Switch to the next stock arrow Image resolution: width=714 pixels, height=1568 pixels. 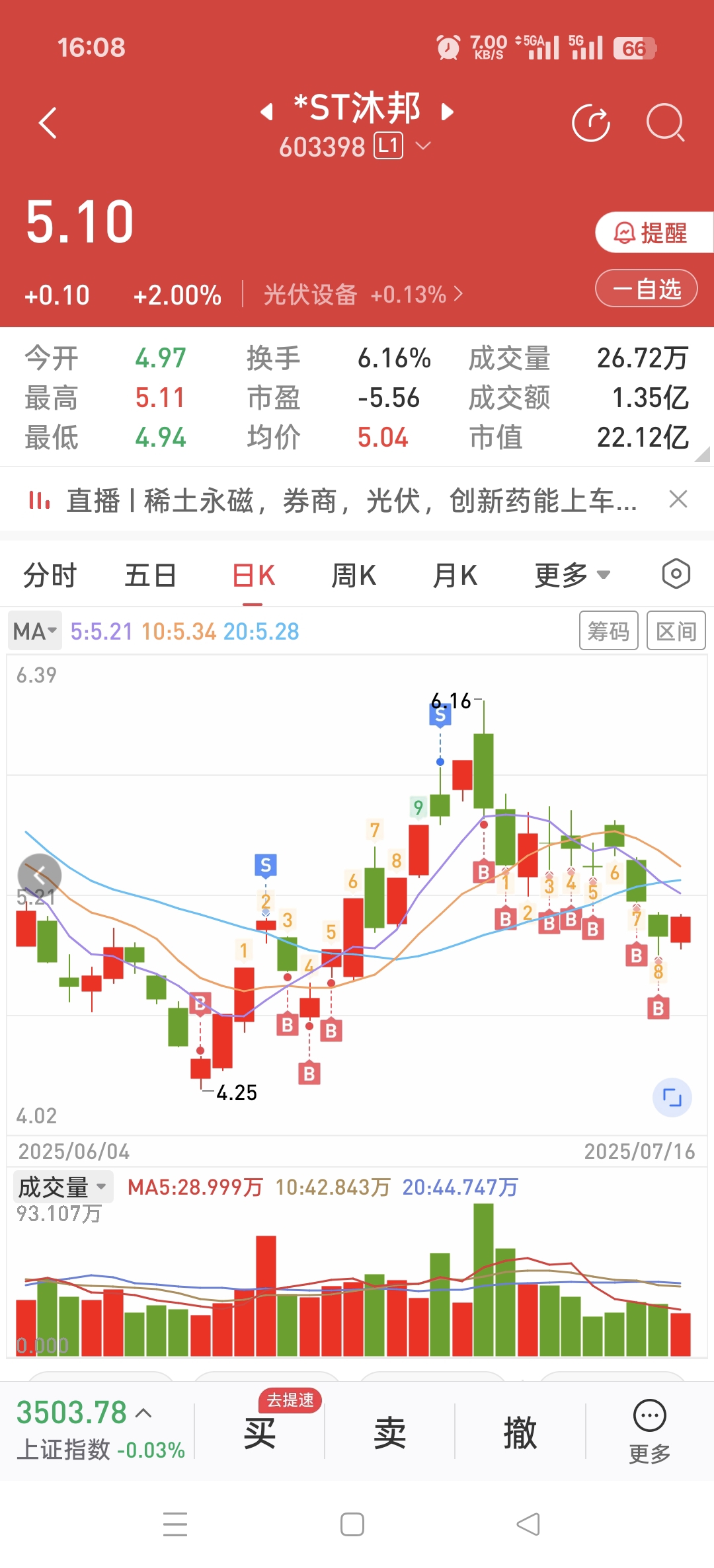(448, 111)
